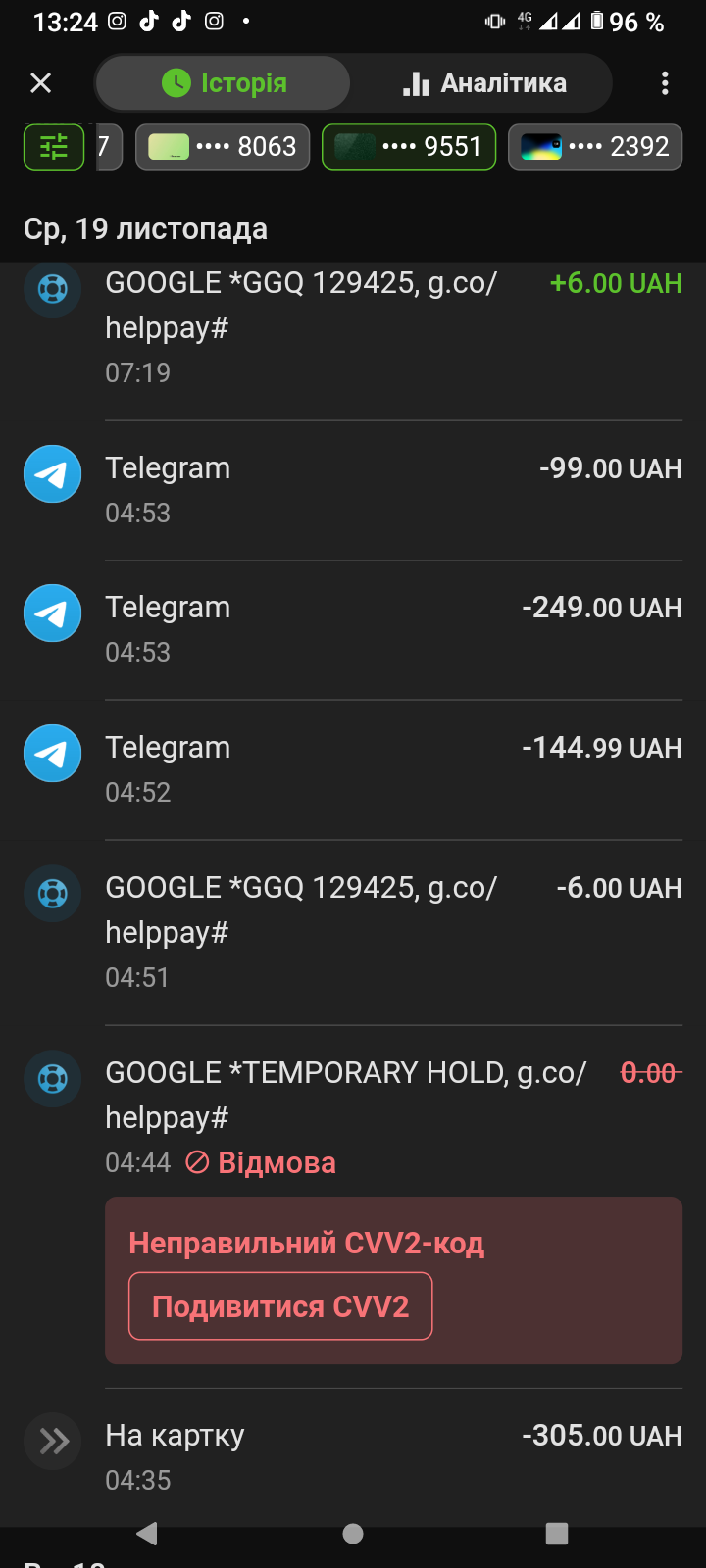The height and width of the screenshot is (1568, 706).
Task: Filter by card ending 2392
Action: pyautogui.click(x=595, y=147)
